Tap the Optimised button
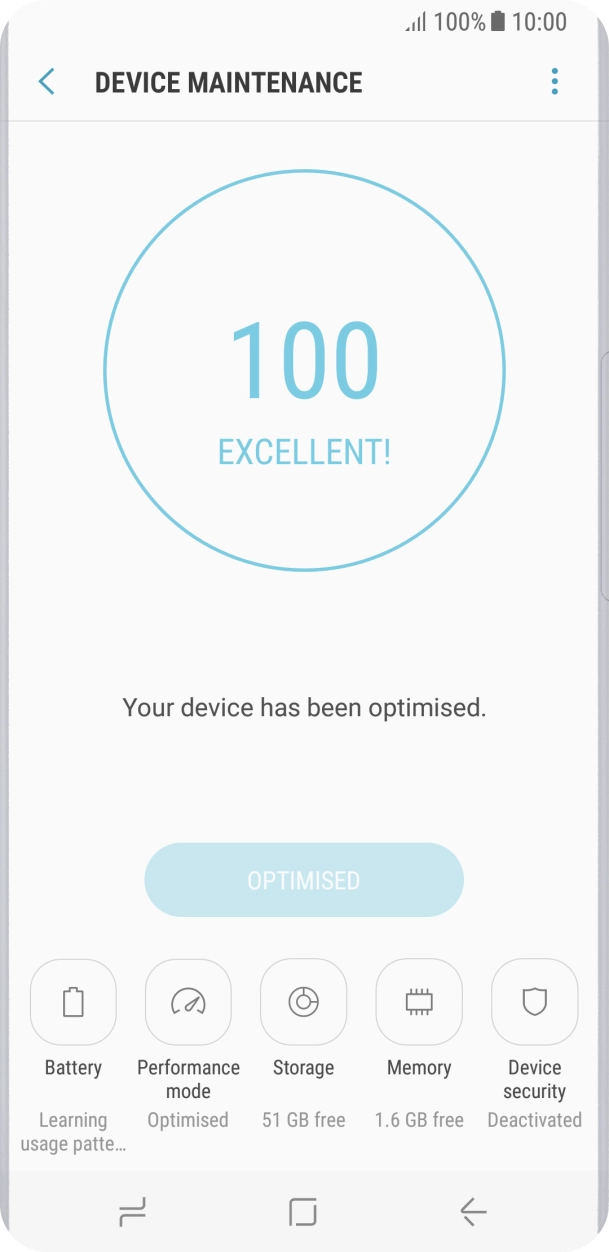The image size is (609, 1252). click(304, 880)
